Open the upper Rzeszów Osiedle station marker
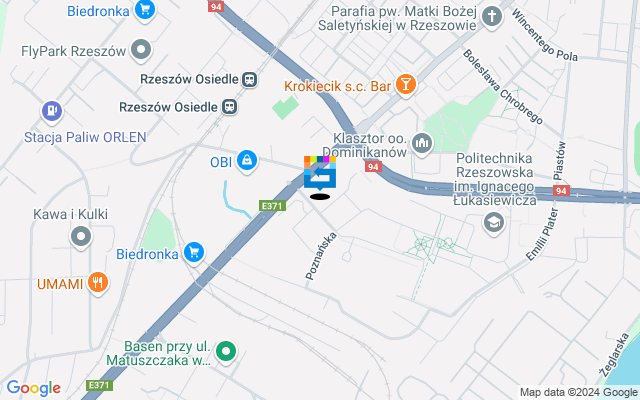This screenshot has width=640, height=400. pyautogui.click(x=249, y=79)
